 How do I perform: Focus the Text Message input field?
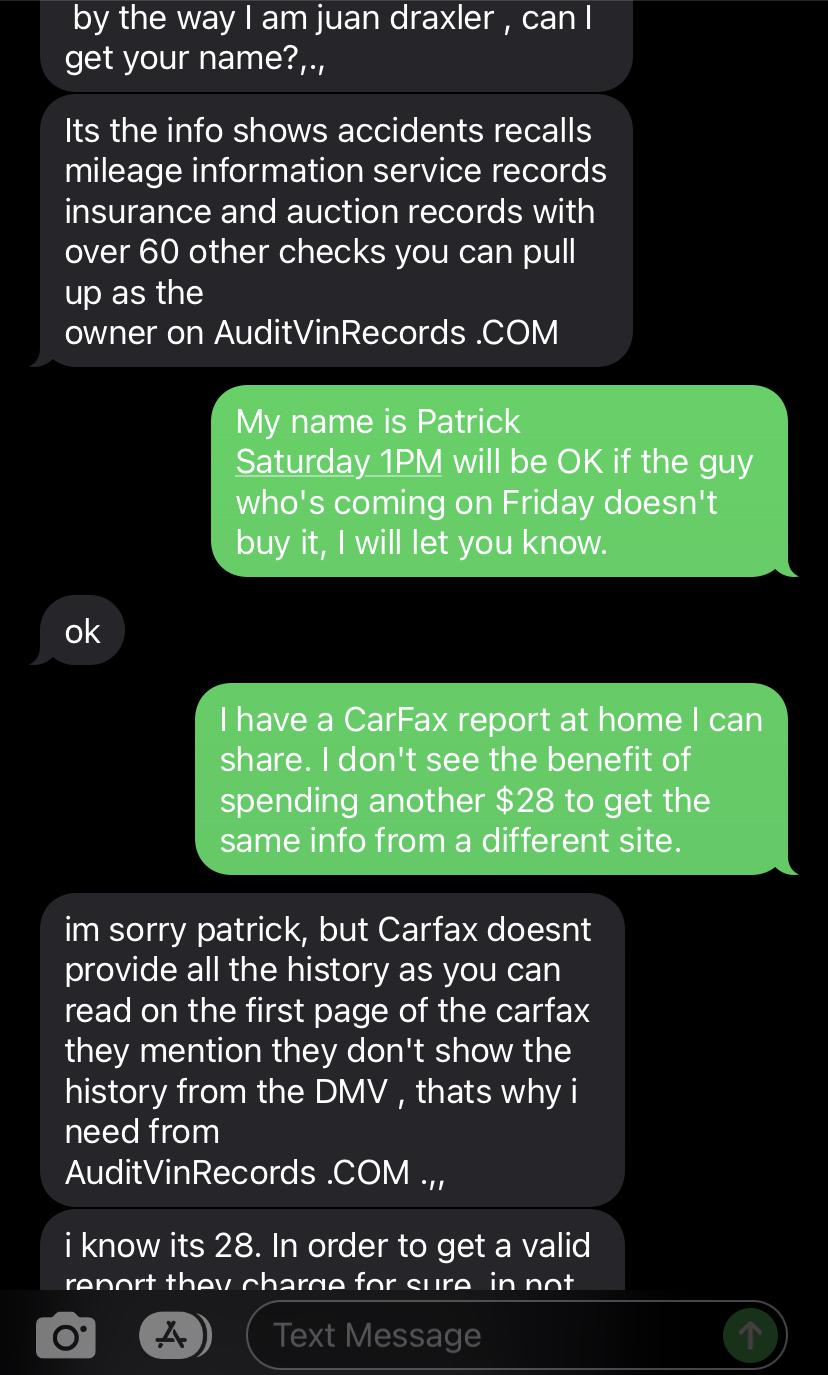480,1335
